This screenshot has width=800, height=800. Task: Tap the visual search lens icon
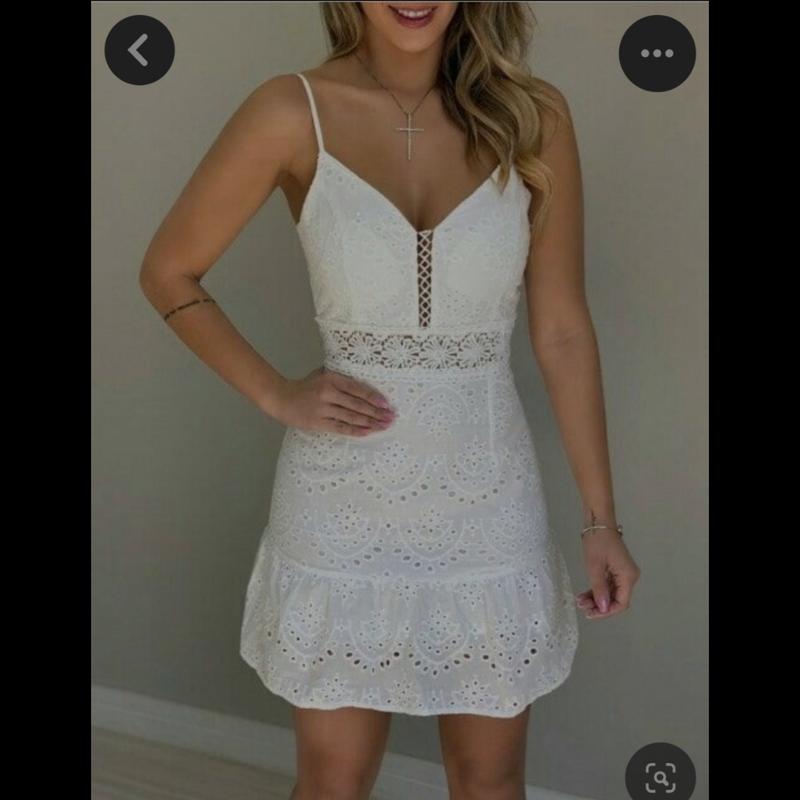click(660, 775)
